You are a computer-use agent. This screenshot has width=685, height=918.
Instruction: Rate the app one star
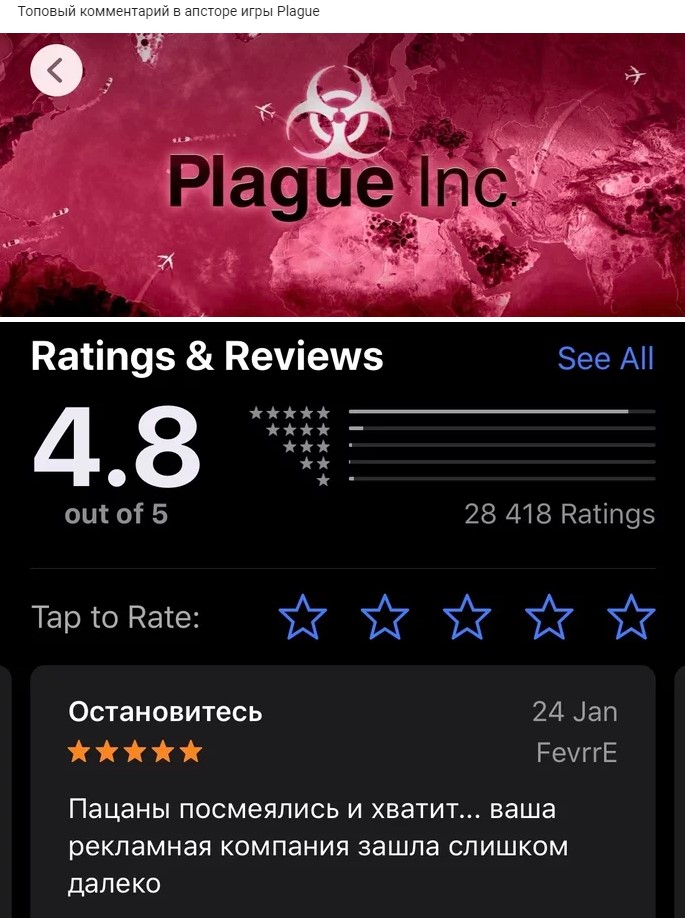pyautogui.click(x=303, y=617)
